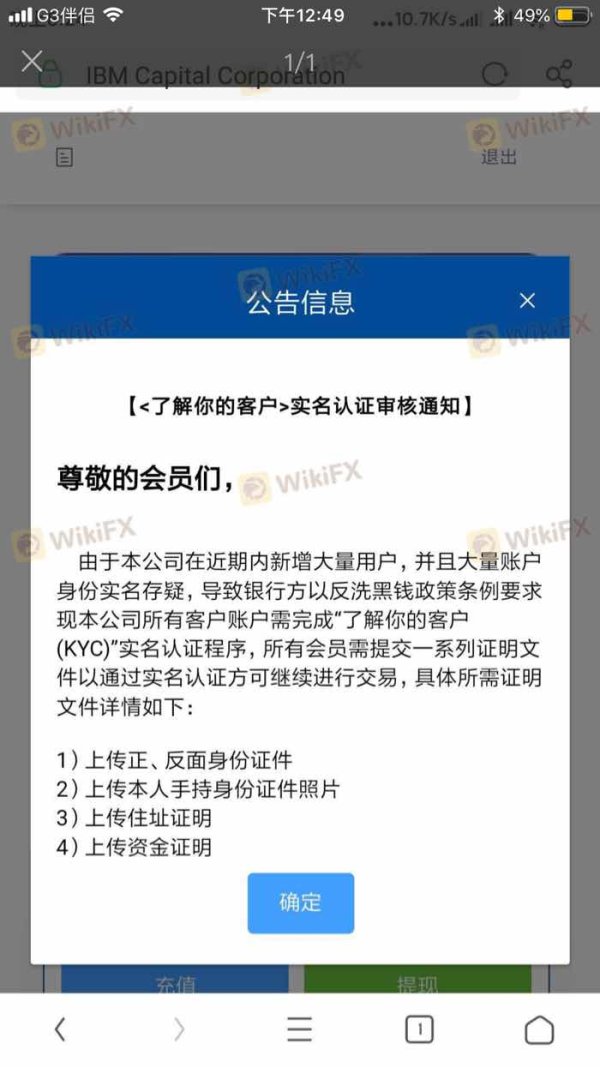600x1067 pixels.
Task: Reload the page using the refresh icon
Action: pos(495,74)
